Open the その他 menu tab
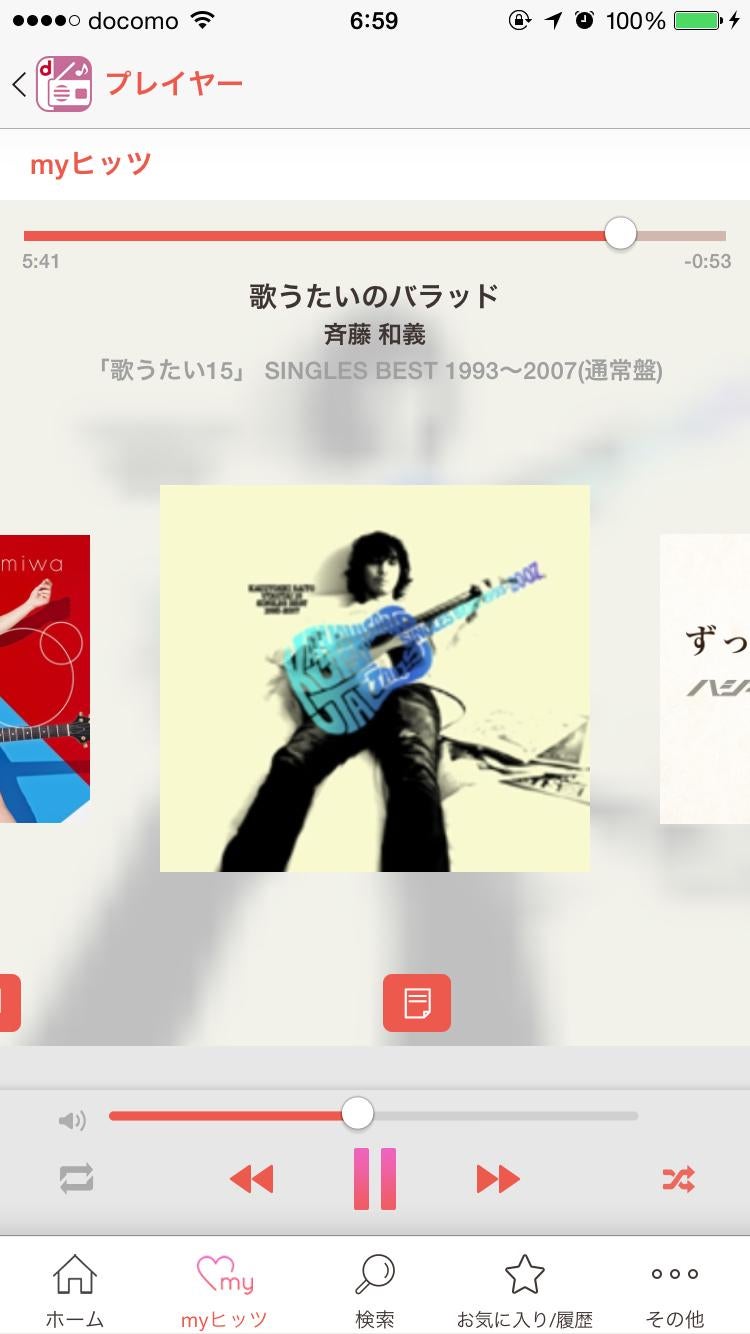750x1334 pixels. (675, 1289)
